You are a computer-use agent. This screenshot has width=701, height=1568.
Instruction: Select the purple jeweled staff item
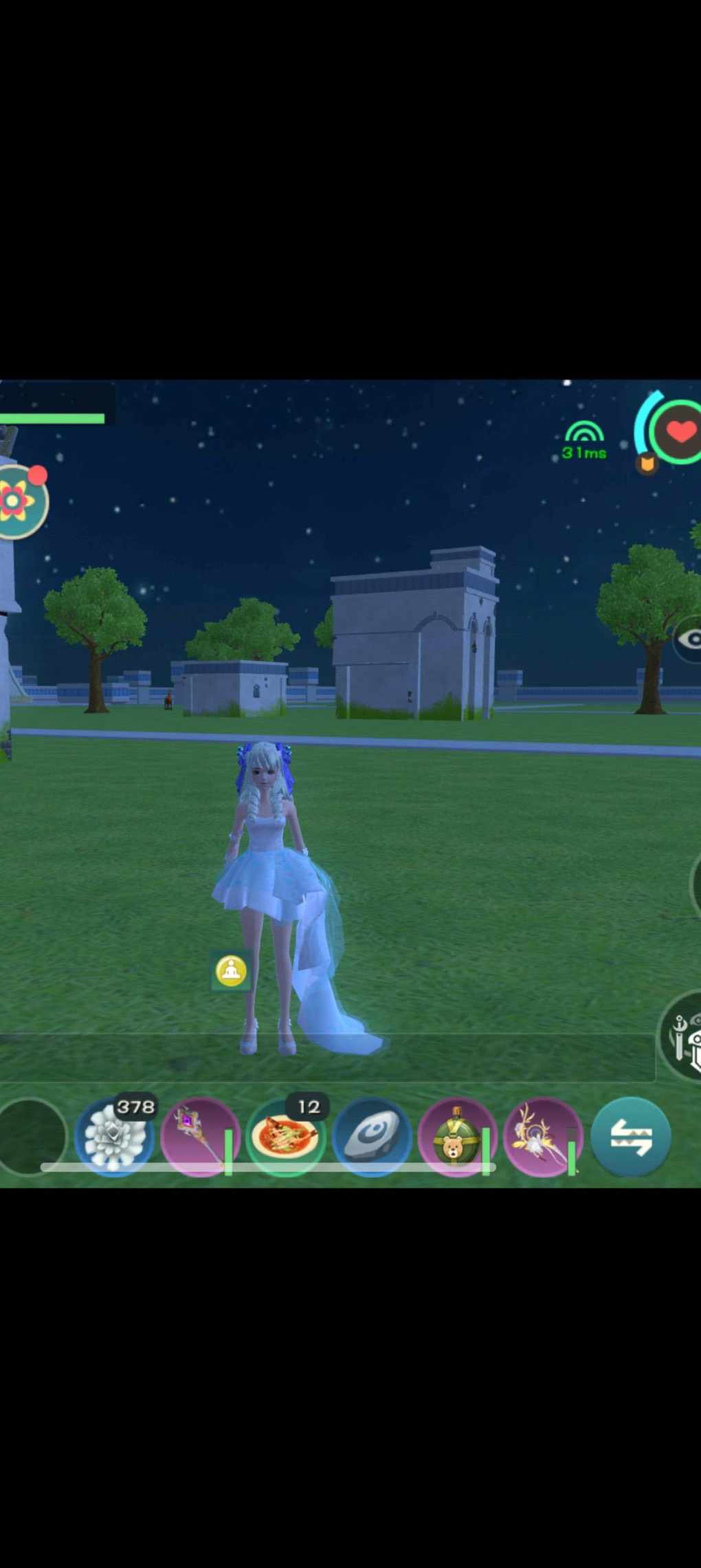199,1137
